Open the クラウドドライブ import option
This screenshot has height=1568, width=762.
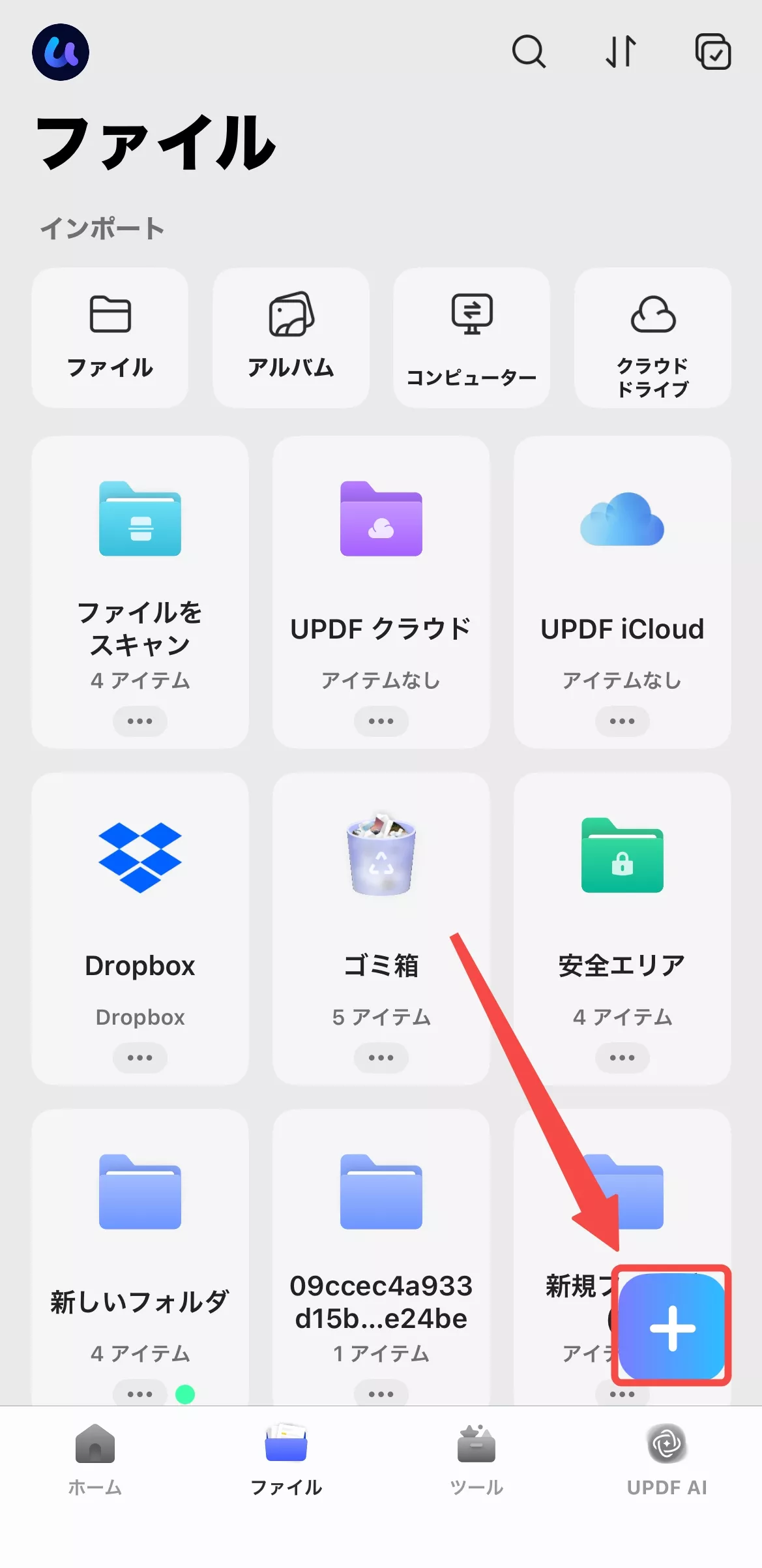tap(652, 336)
